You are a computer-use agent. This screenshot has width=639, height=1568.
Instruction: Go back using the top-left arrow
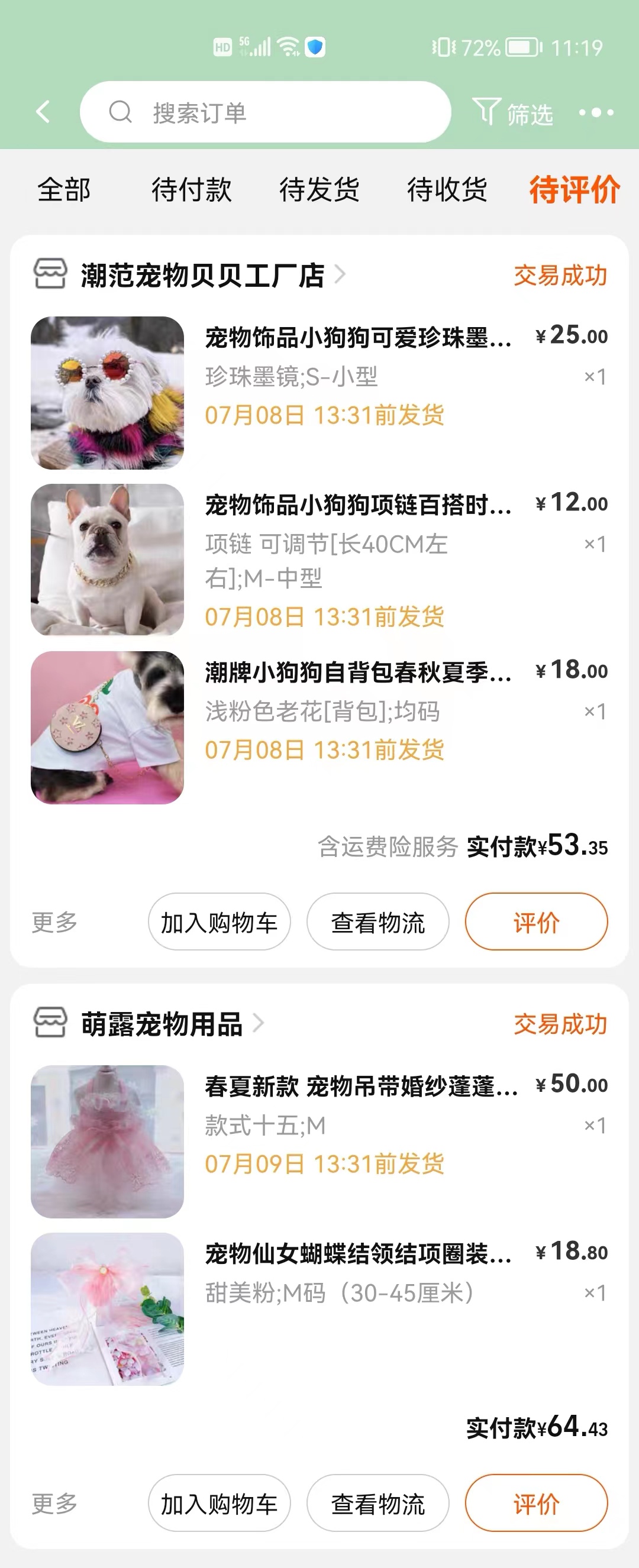[43, 112]
